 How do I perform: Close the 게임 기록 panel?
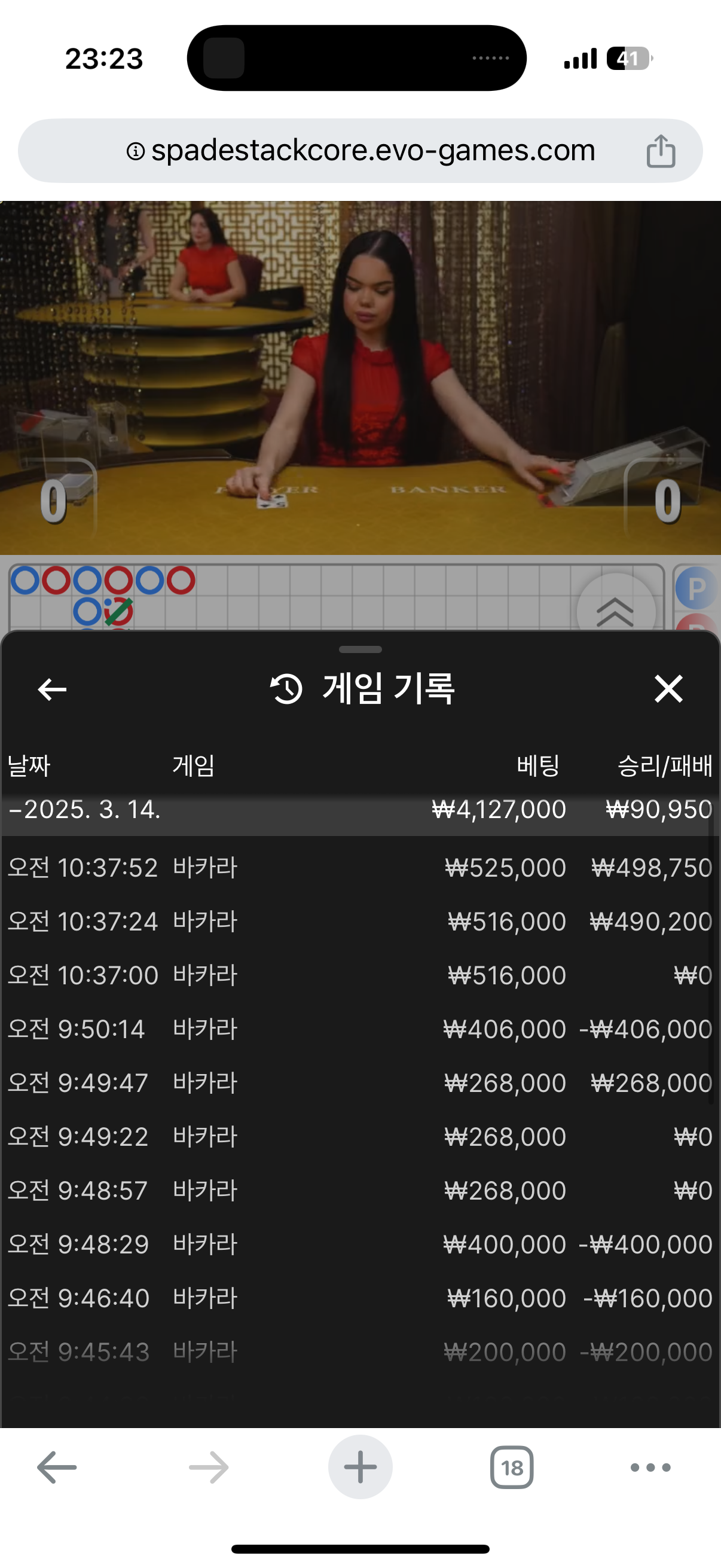click(x=668, y=689)
